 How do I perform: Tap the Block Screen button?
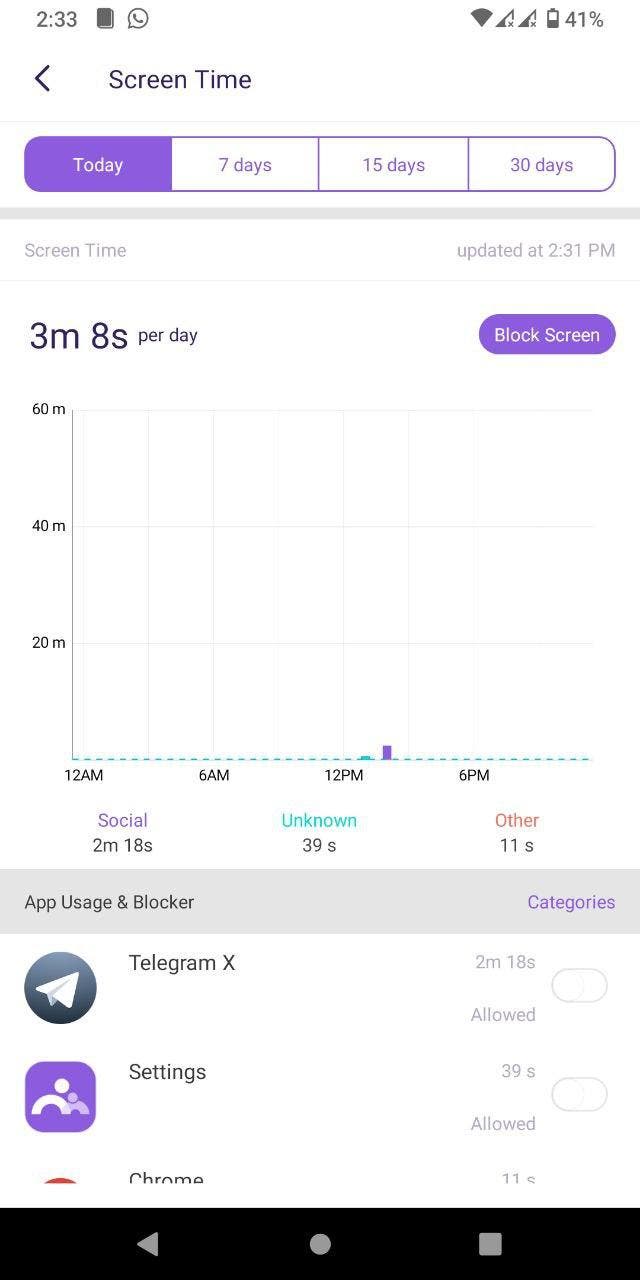pyautogui.click(x=547, y=335)
